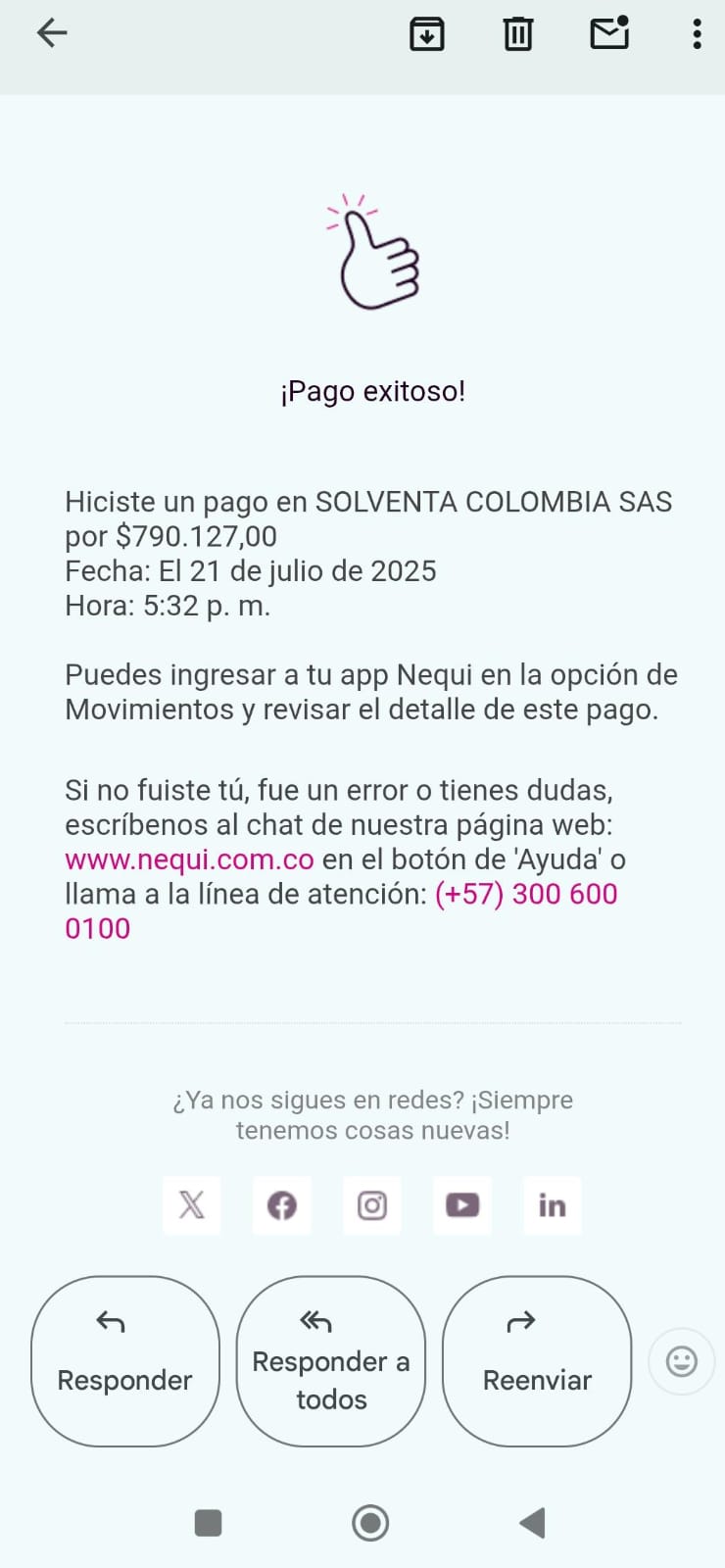Choose Responder a todos
The image size is (725, 1568).
click(331, 1360)
